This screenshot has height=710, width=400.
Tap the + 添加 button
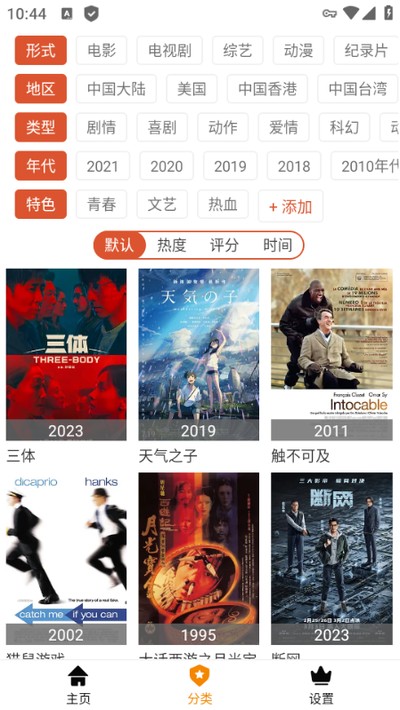[x=290, y=206]
